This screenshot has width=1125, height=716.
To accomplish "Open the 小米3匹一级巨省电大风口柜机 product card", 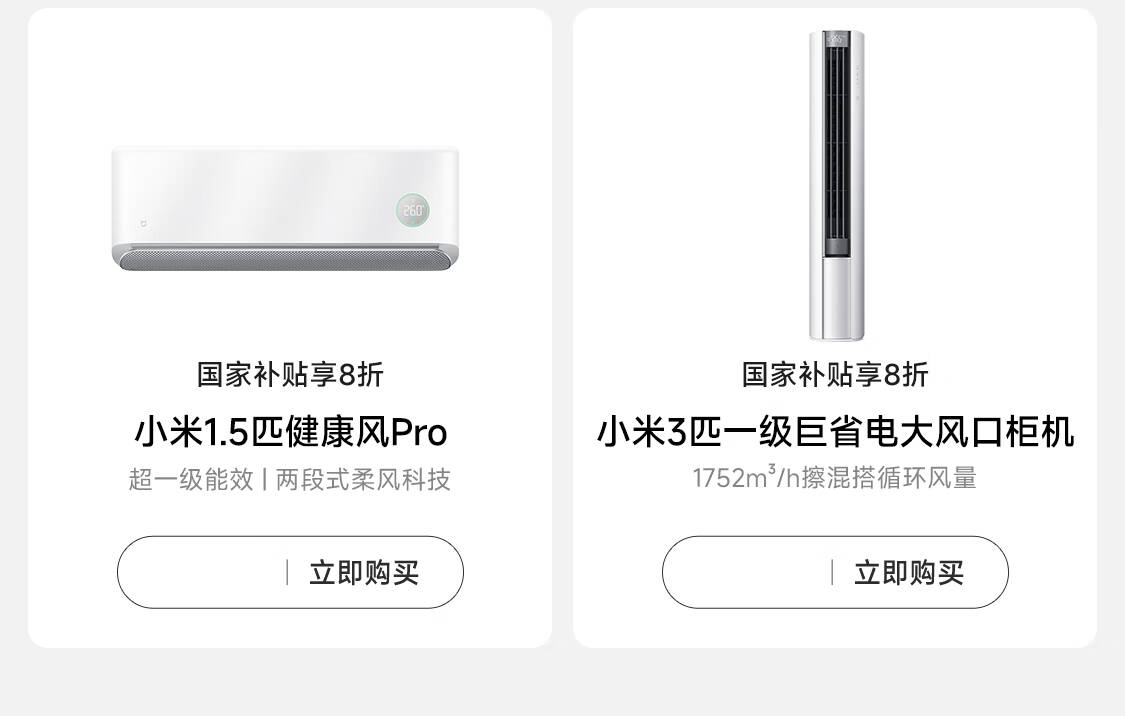I will point(835,328).
